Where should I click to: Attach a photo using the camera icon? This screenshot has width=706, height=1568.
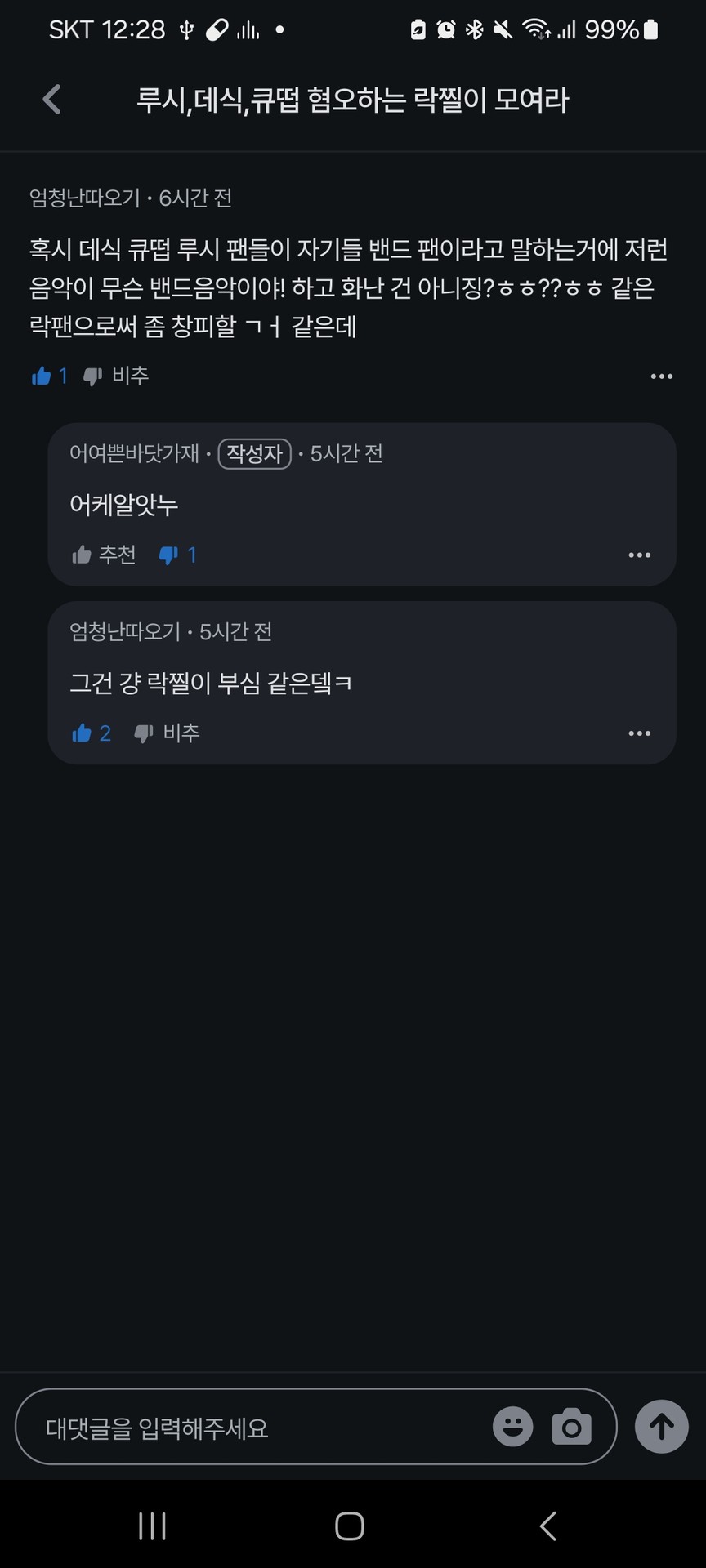[571, 1427]
